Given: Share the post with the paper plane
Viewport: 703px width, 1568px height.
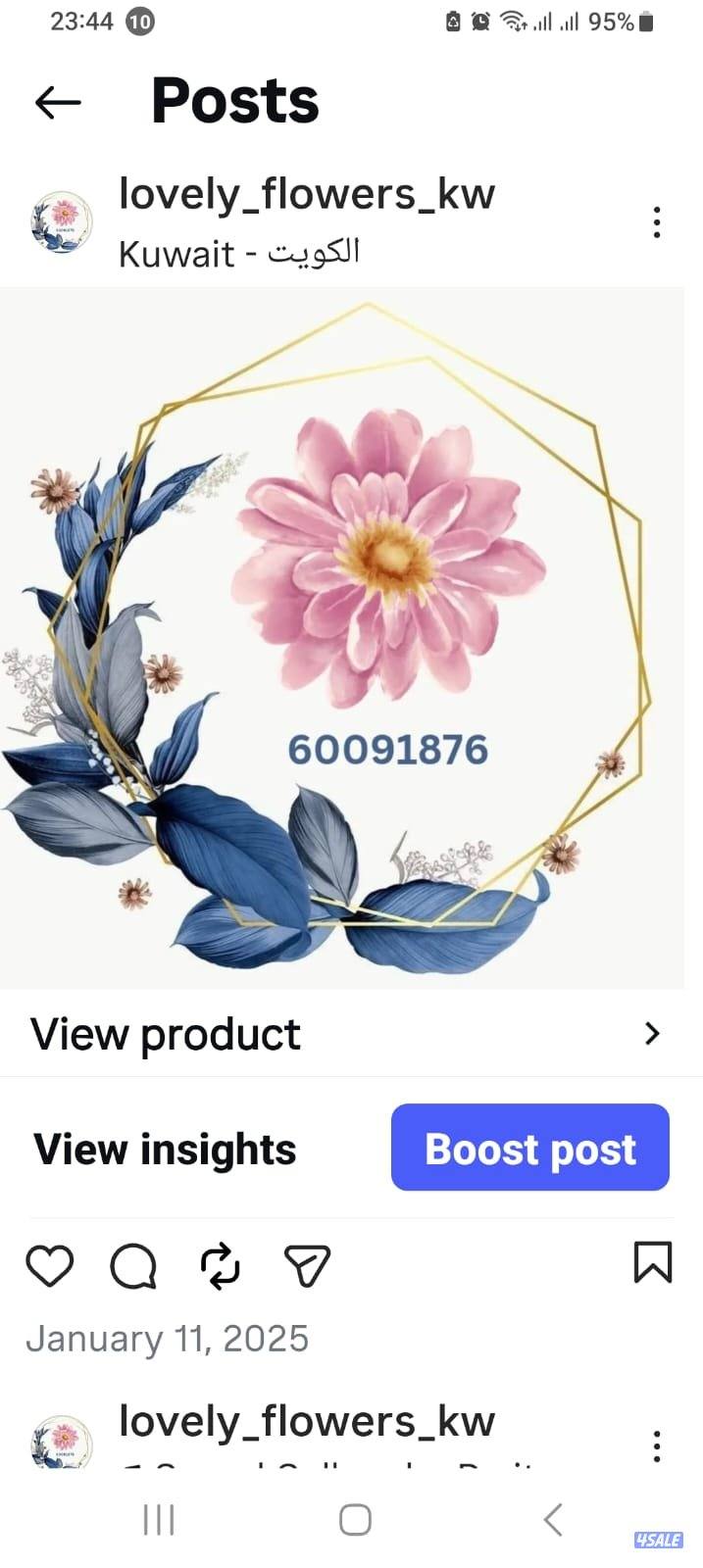Looking at the screenshot, I should click(x=306, y=1265).
